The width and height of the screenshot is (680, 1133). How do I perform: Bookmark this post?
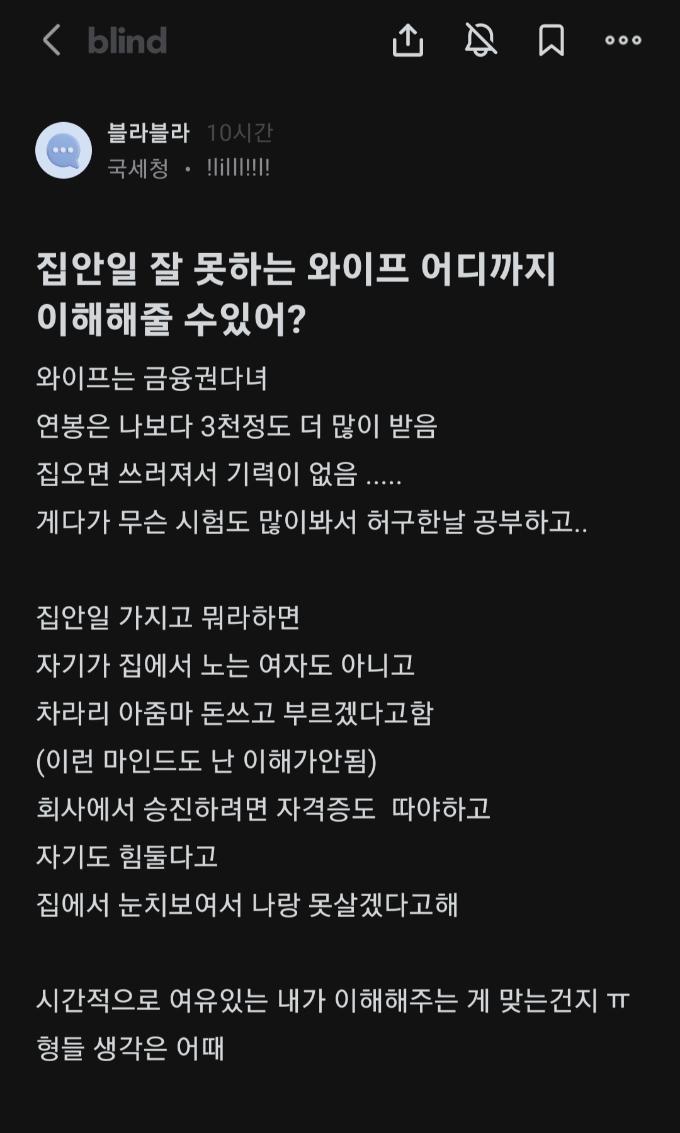tap(552, 41)
